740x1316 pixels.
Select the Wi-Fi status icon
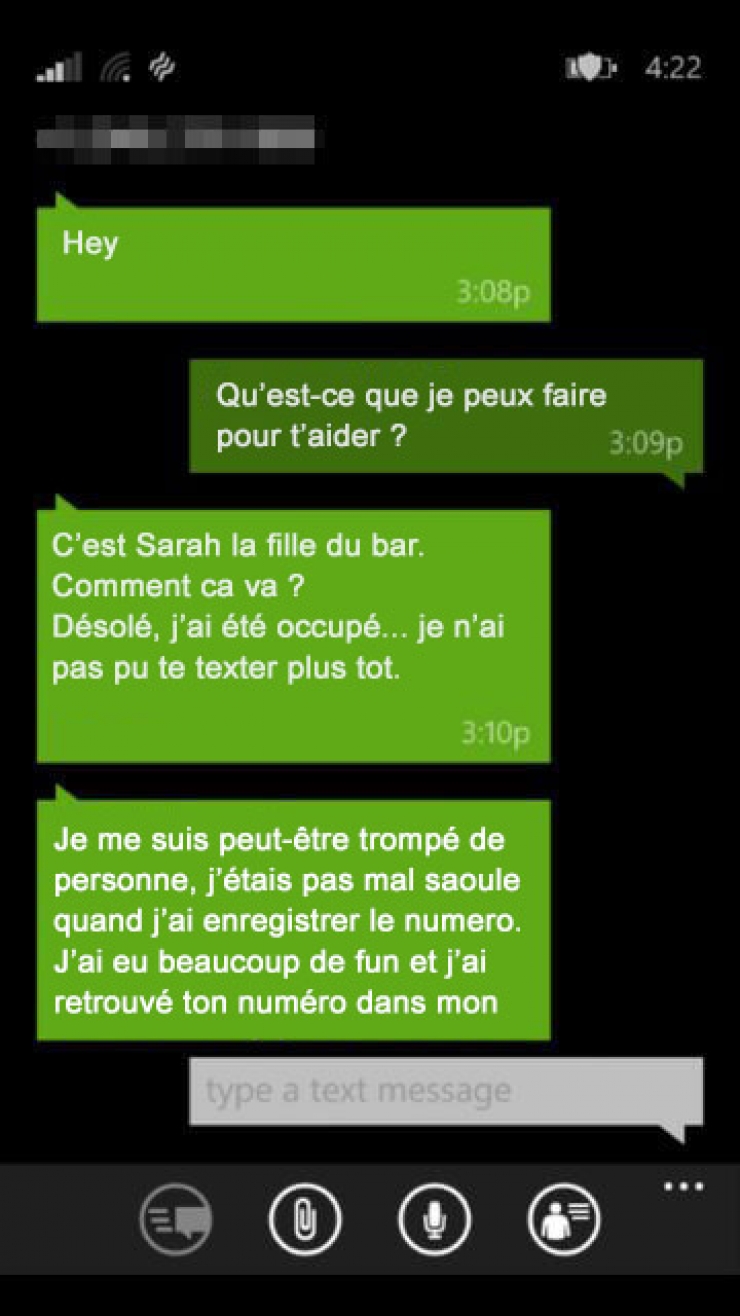point(115,68)
